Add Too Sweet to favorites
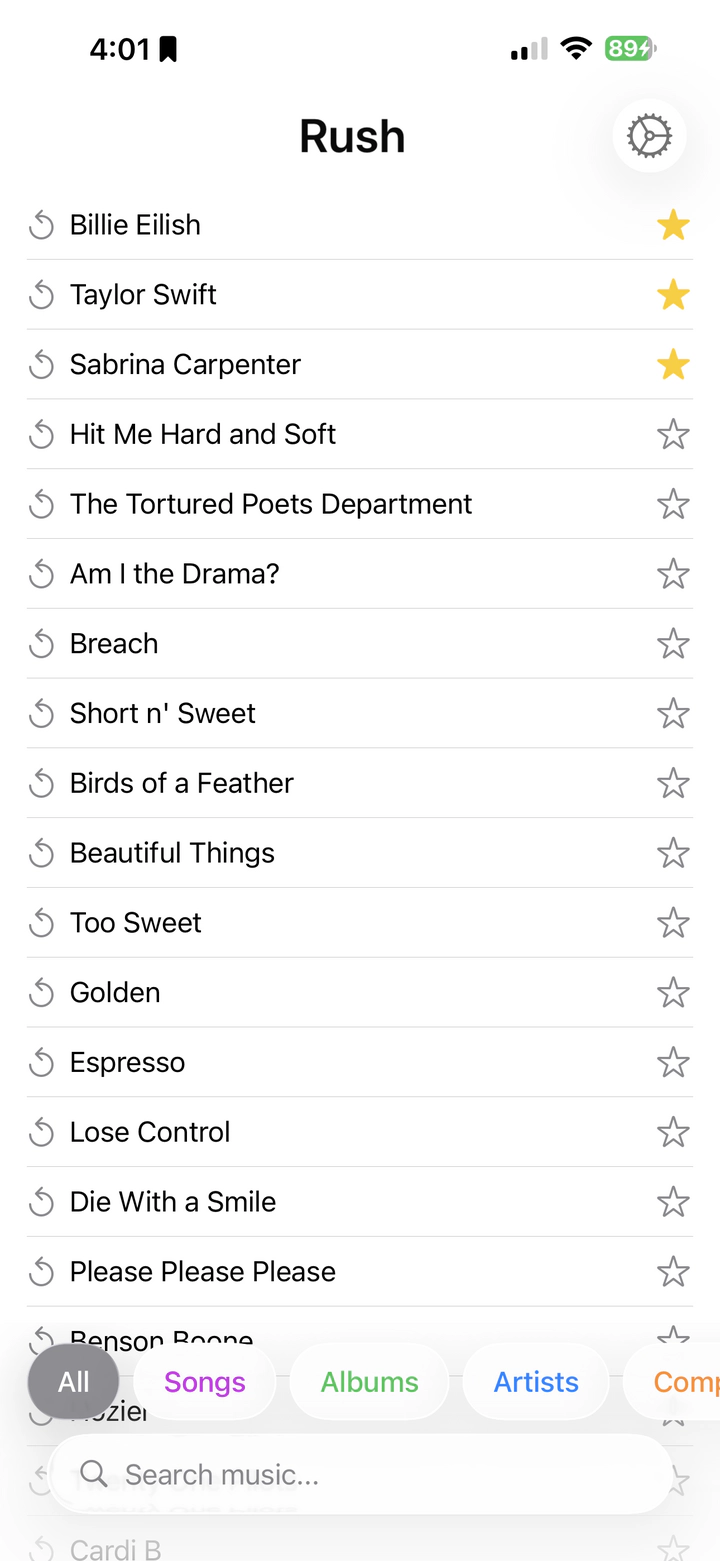Image resolution: width=720 pixels, height=1561 pixels. [673, 922]
